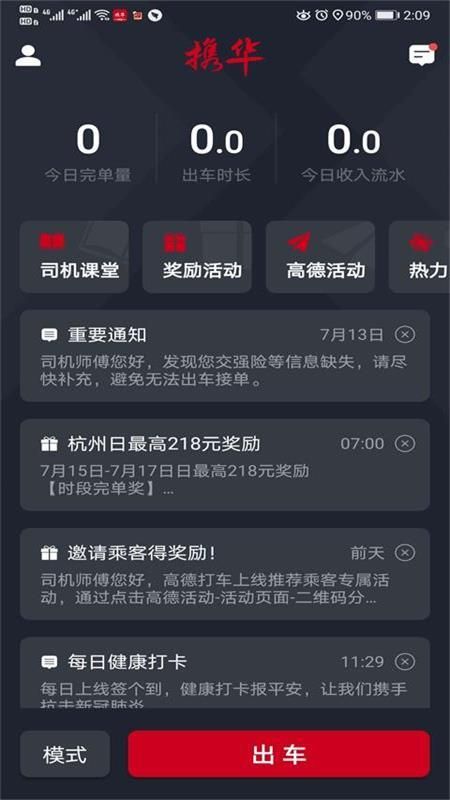Open the profile icon
This screenshot has width=450, height=800.
28,56
